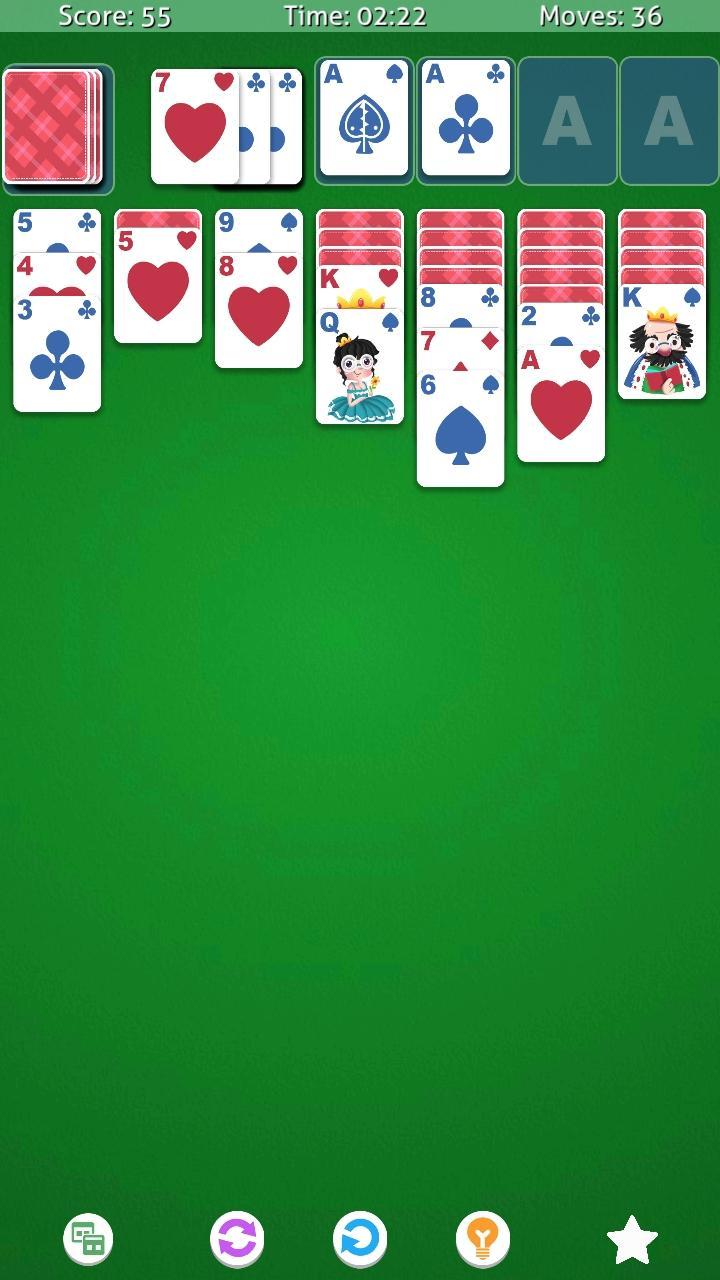Screen dimensions: 720x1280
Task: Select the Ace of hearts card
Action: tap(561, 400)
